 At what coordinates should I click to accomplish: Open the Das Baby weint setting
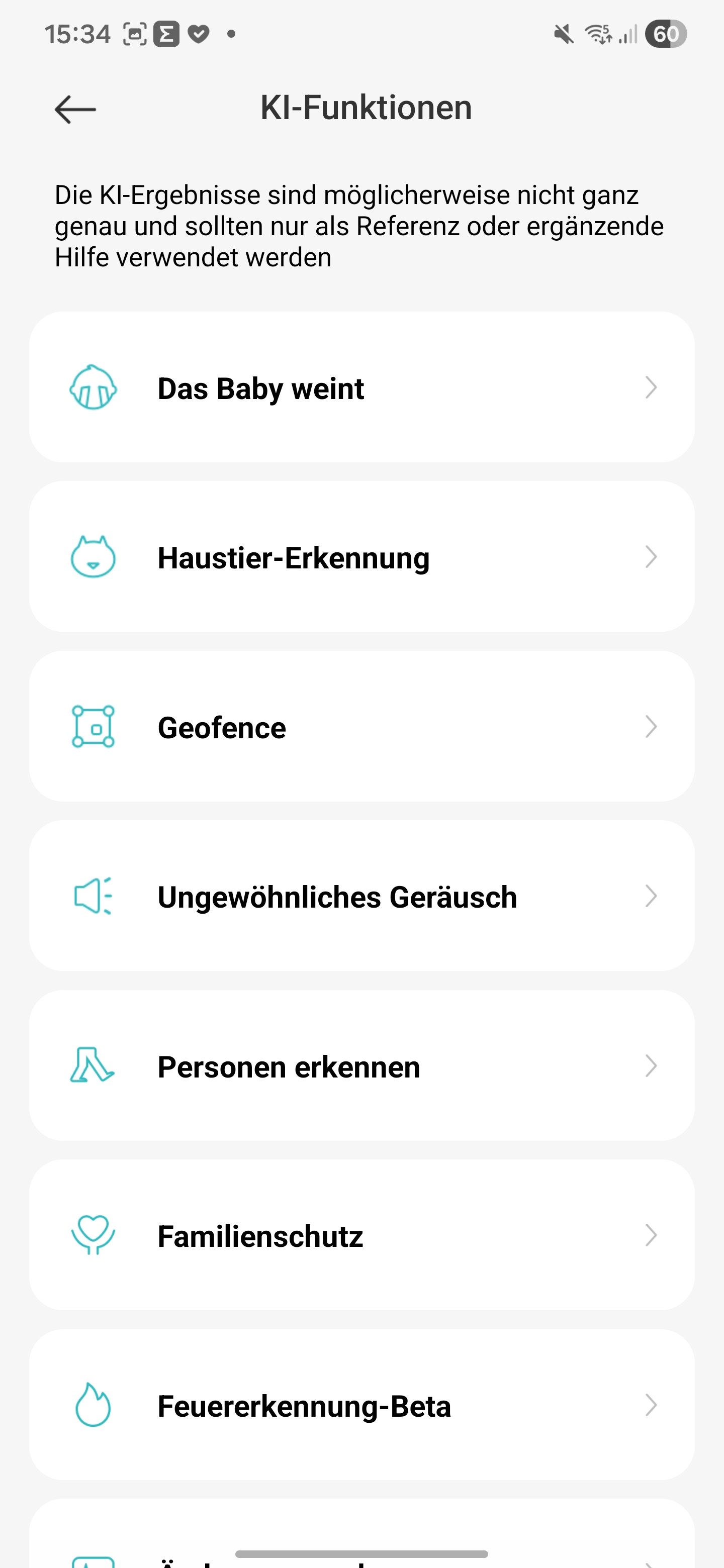point(361,388)
